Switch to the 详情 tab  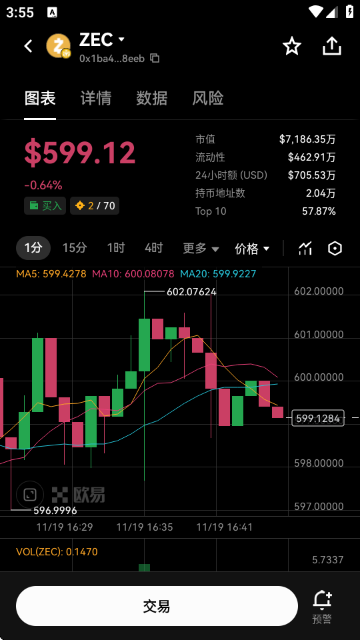pos(96,98)
